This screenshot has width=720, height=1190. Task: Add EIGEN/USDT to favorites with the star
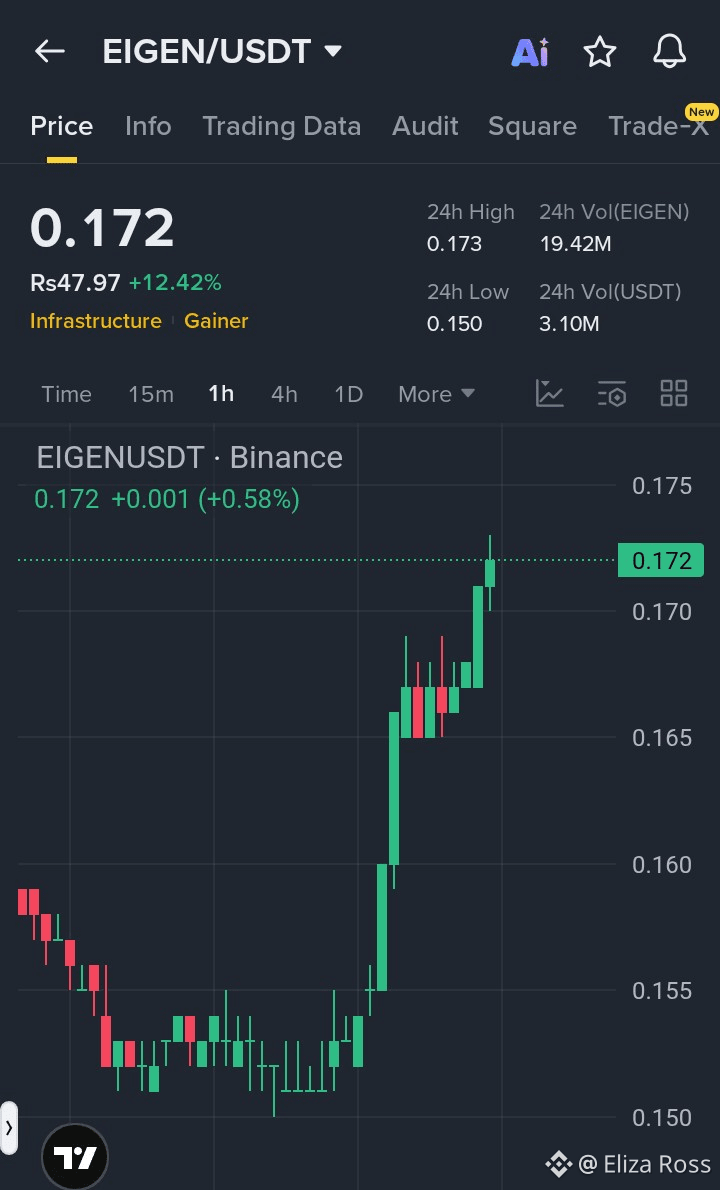[600, 51]
